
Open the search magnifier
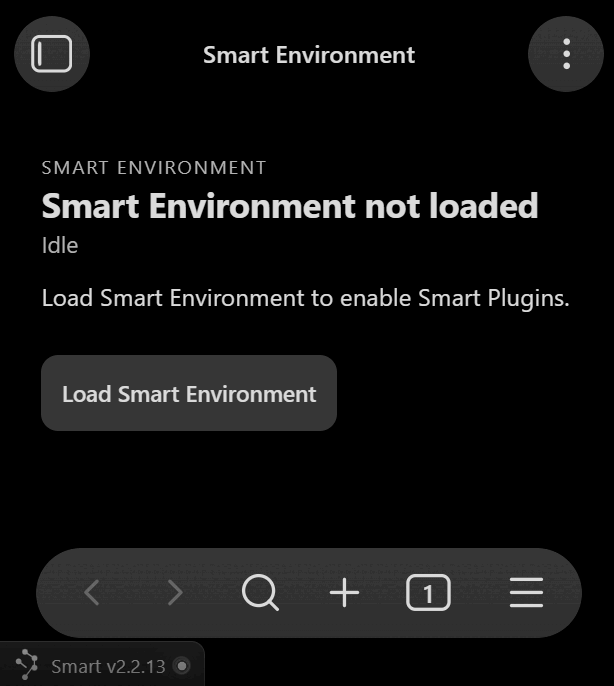point(260,593)
